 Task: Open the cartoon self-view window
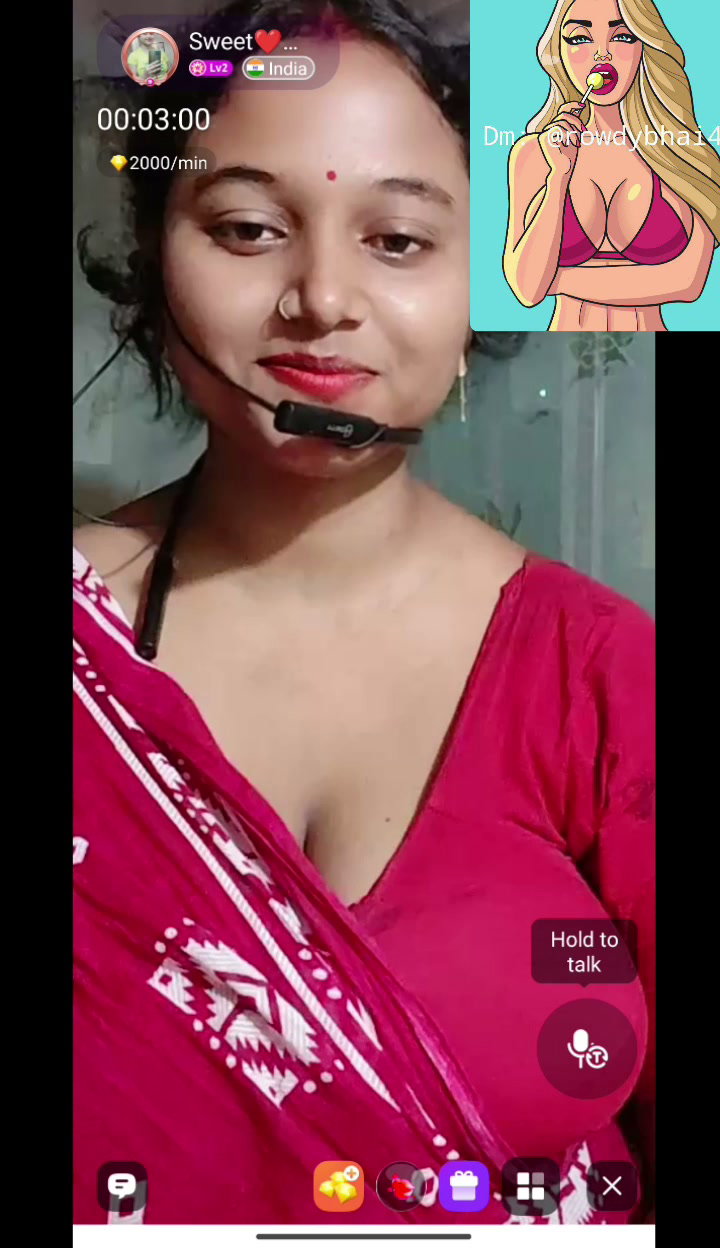(x=595, y=165)
